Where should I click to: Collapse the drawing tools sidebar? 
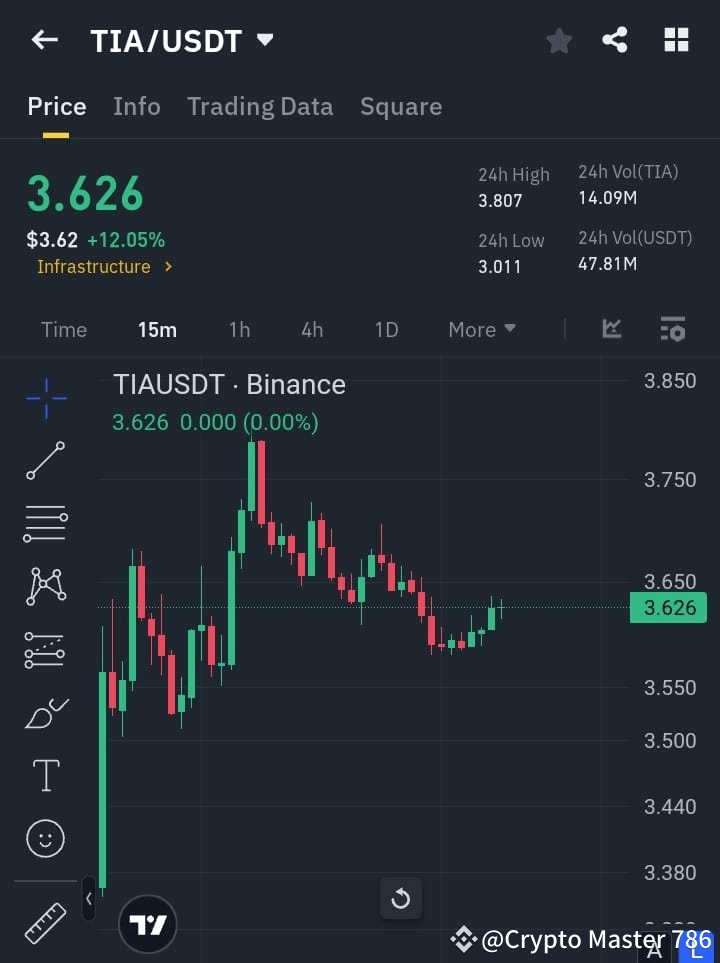pos(90,899)
